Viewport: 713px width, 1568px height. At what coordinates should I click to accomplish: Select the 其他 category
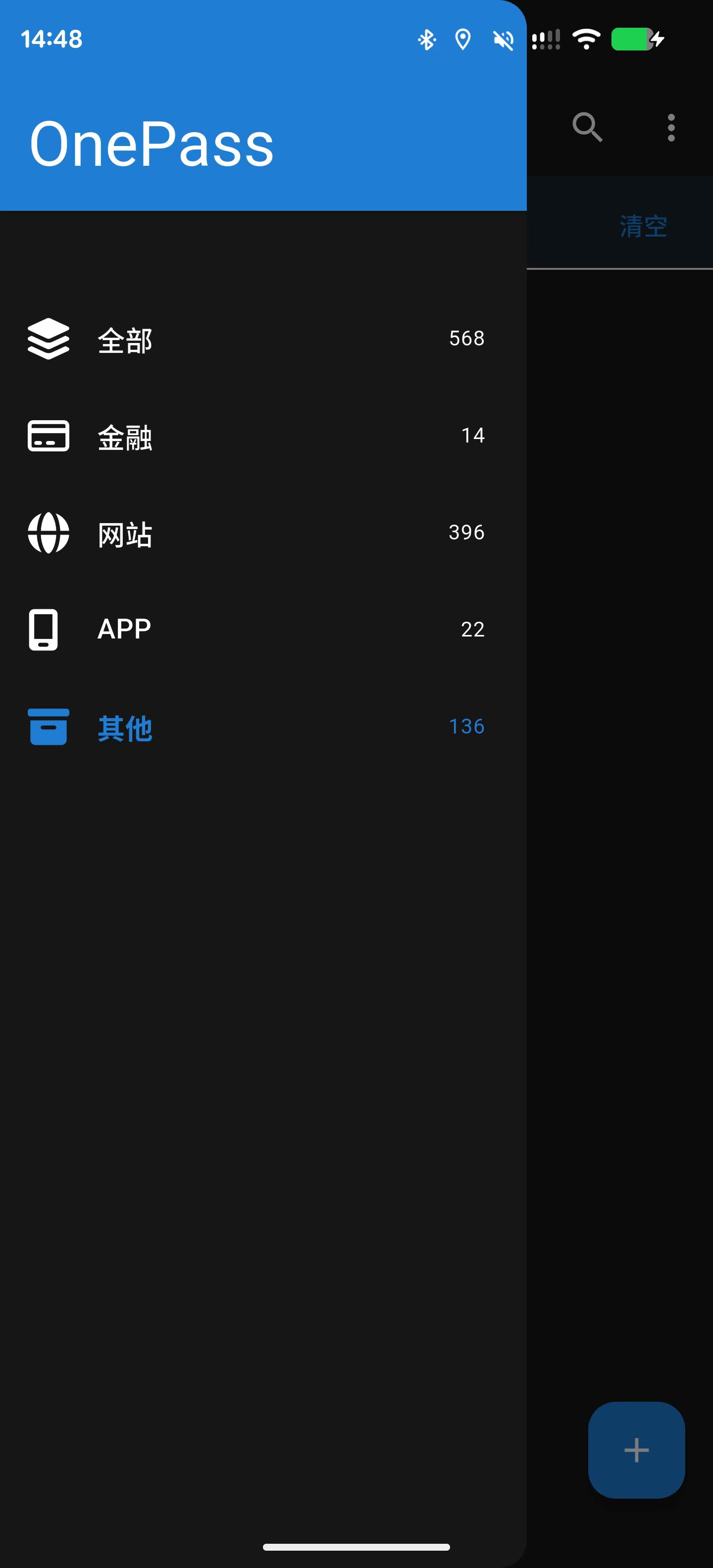pyautogui.click(x=263, y=727)
